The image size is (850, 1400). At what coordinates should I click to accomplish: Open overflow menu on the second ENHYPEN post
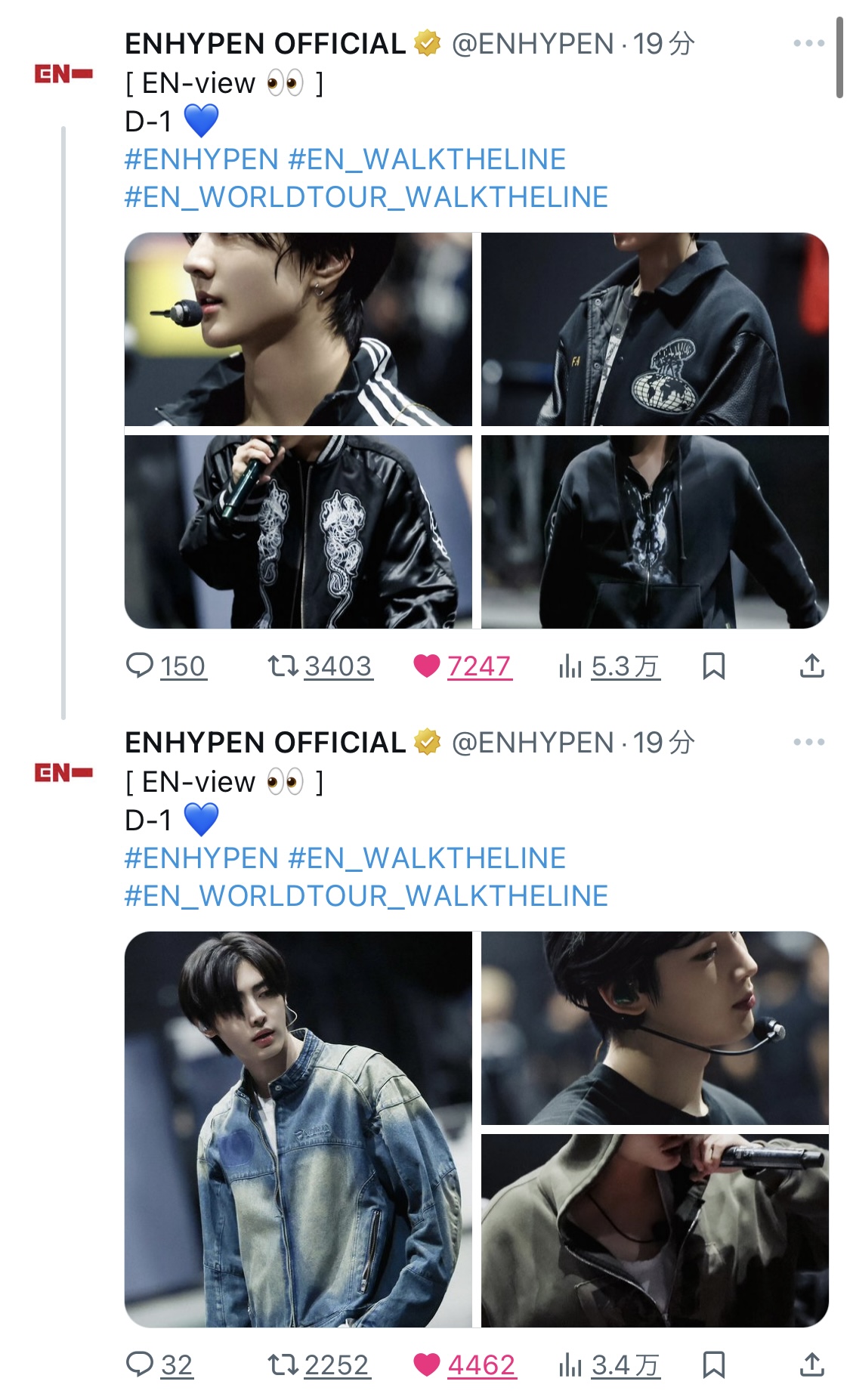[808, 743]
